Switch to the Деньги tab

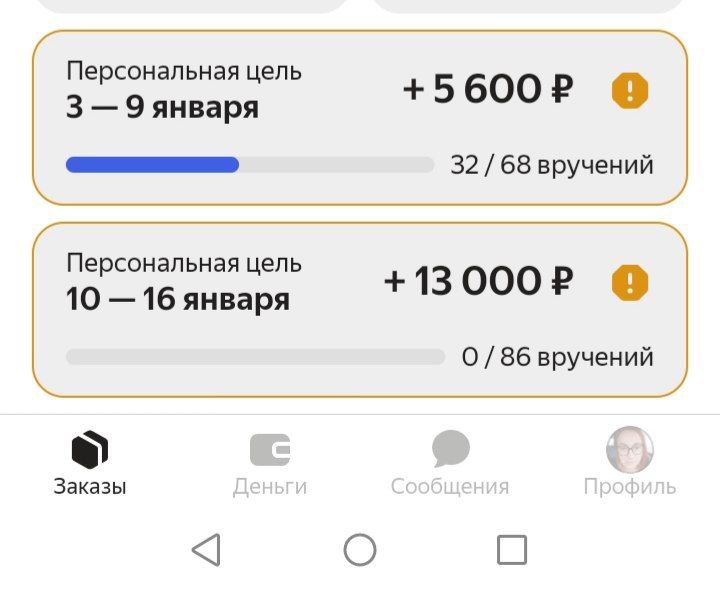(x=270, y=465)
